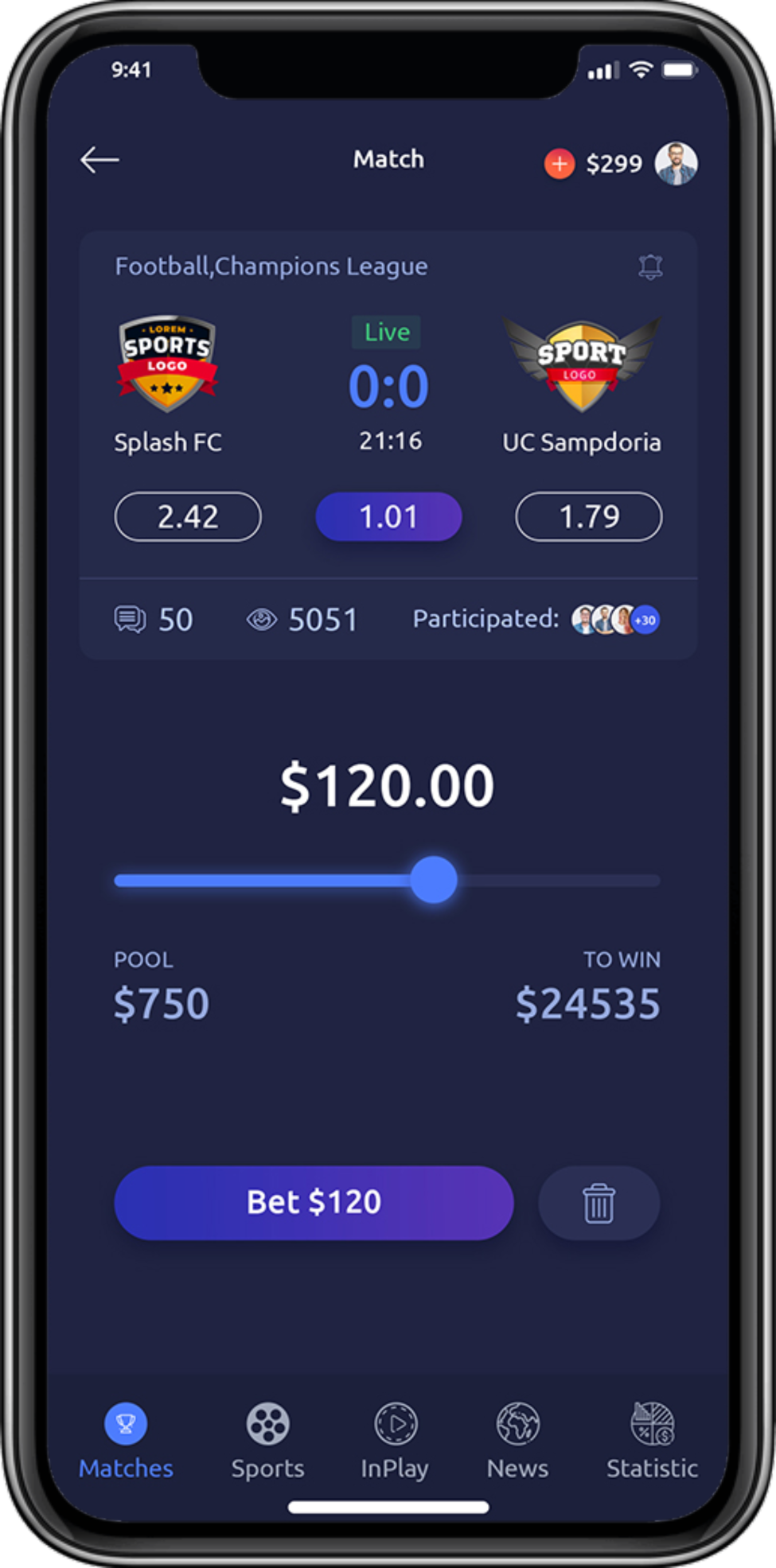
Task: View the participants' avatars
Action: tap(615, 620)
